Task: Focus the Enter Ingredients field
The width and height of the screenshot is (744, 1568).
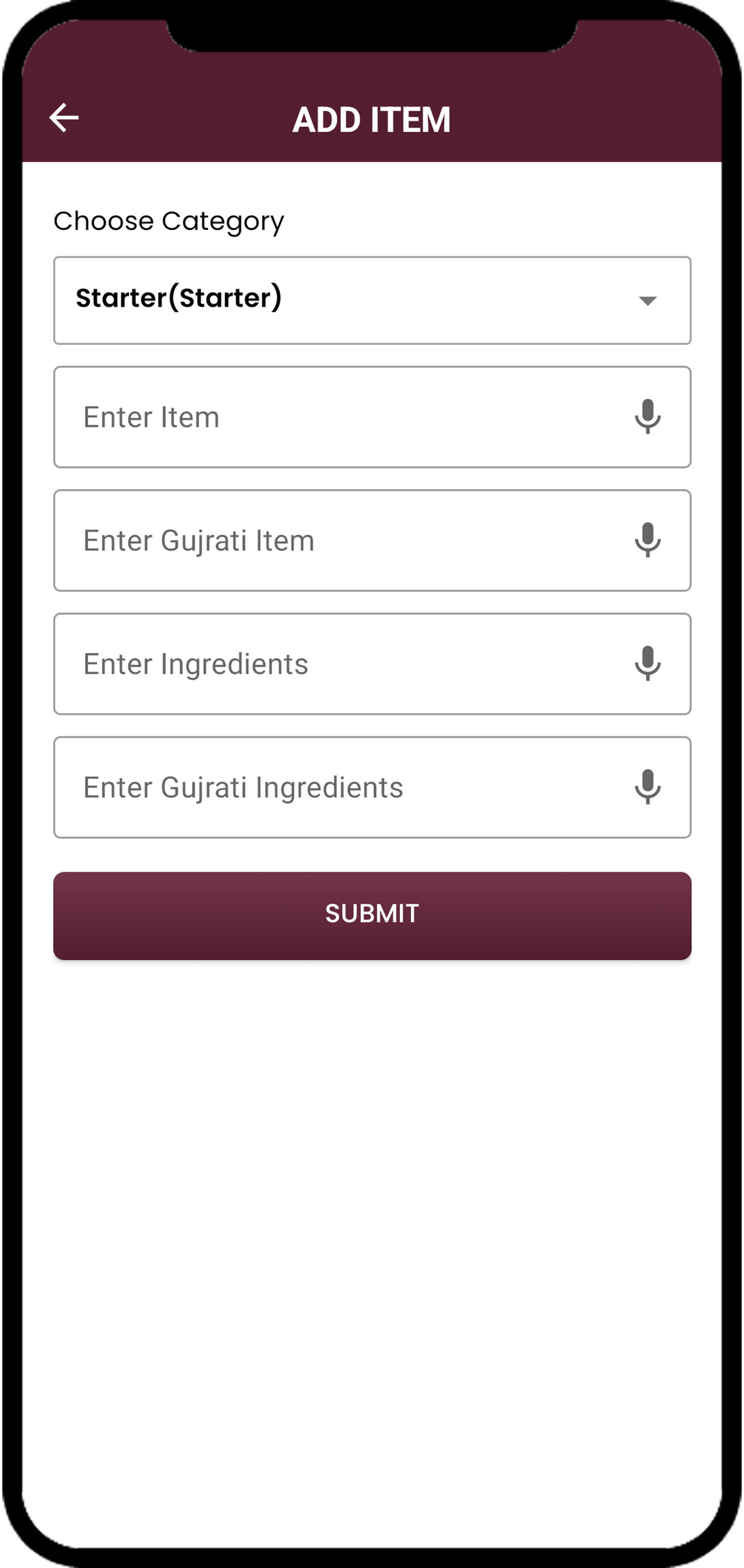Action: pos(341,664)
